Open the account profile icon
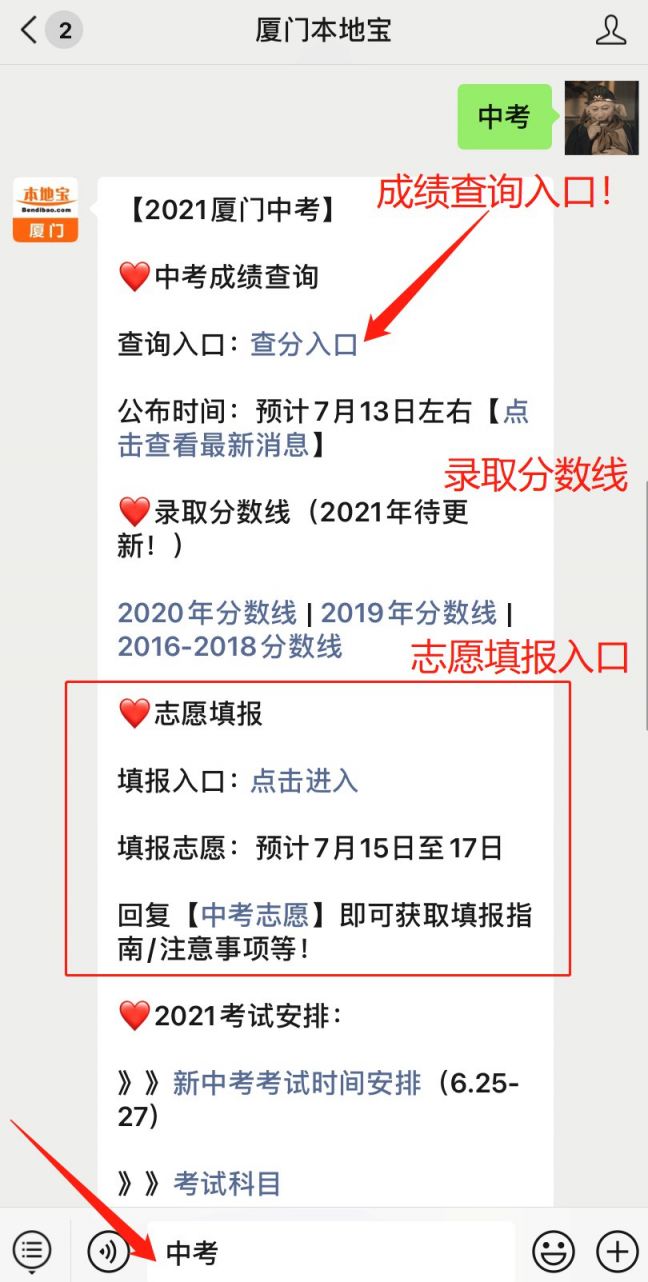 click(610, 31)
